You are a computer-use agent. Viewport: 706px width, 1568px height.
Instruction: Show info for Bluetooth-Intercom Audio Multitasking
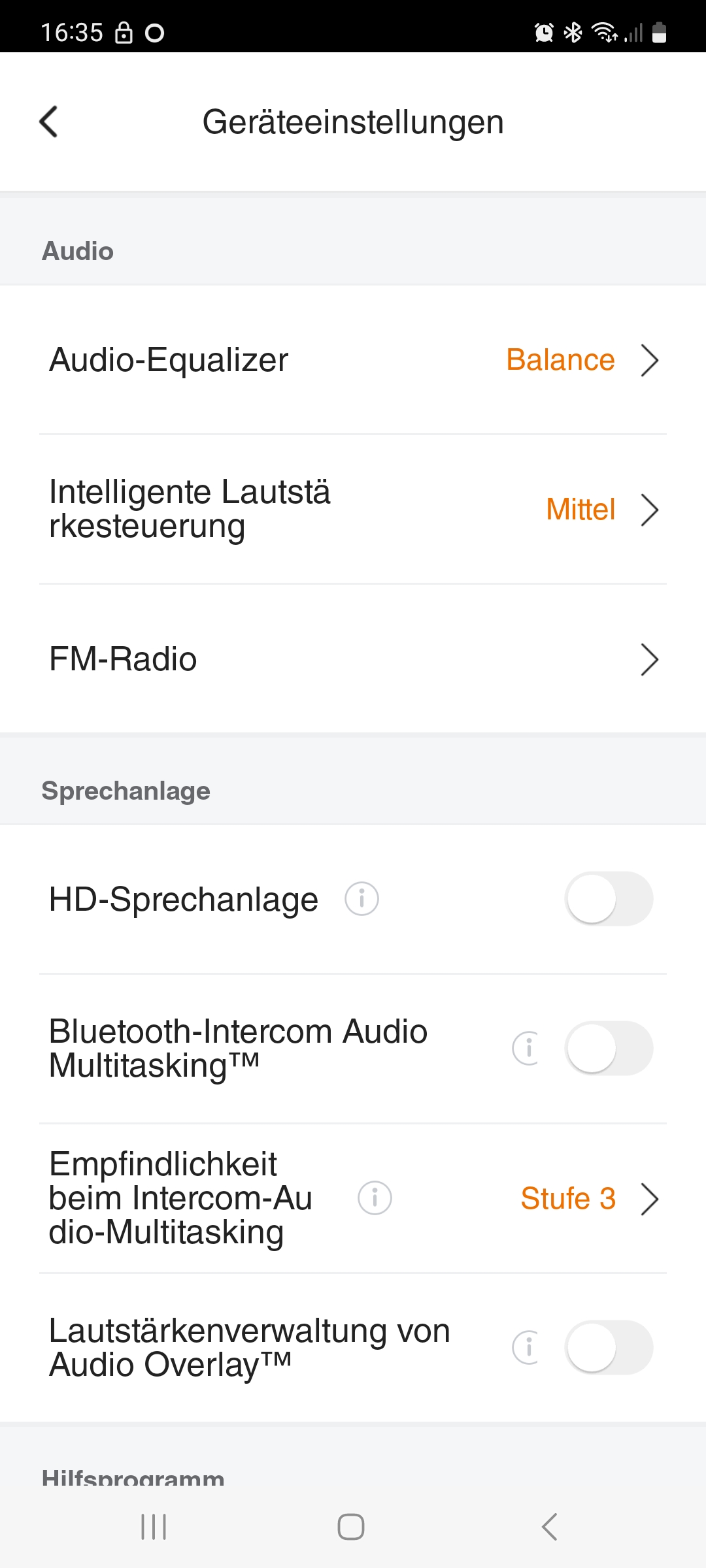[x=526, y=1049]
